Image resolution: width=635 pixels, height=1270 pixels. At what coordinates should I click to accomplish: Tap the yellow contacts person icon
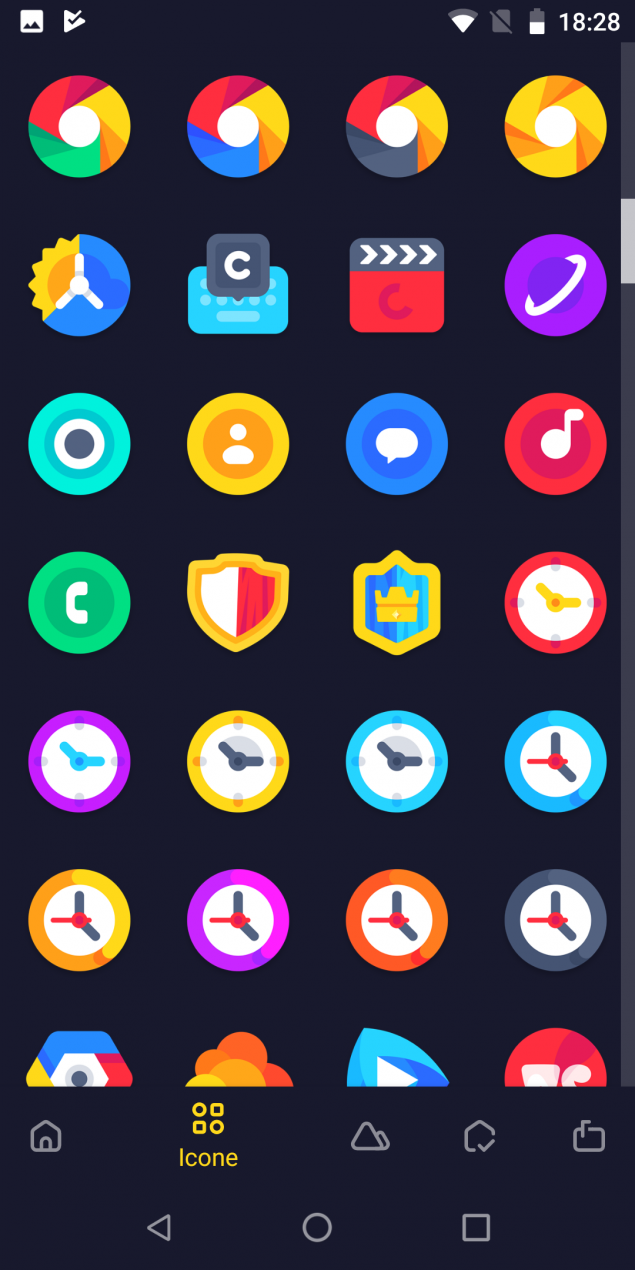[x=238, y=444]
